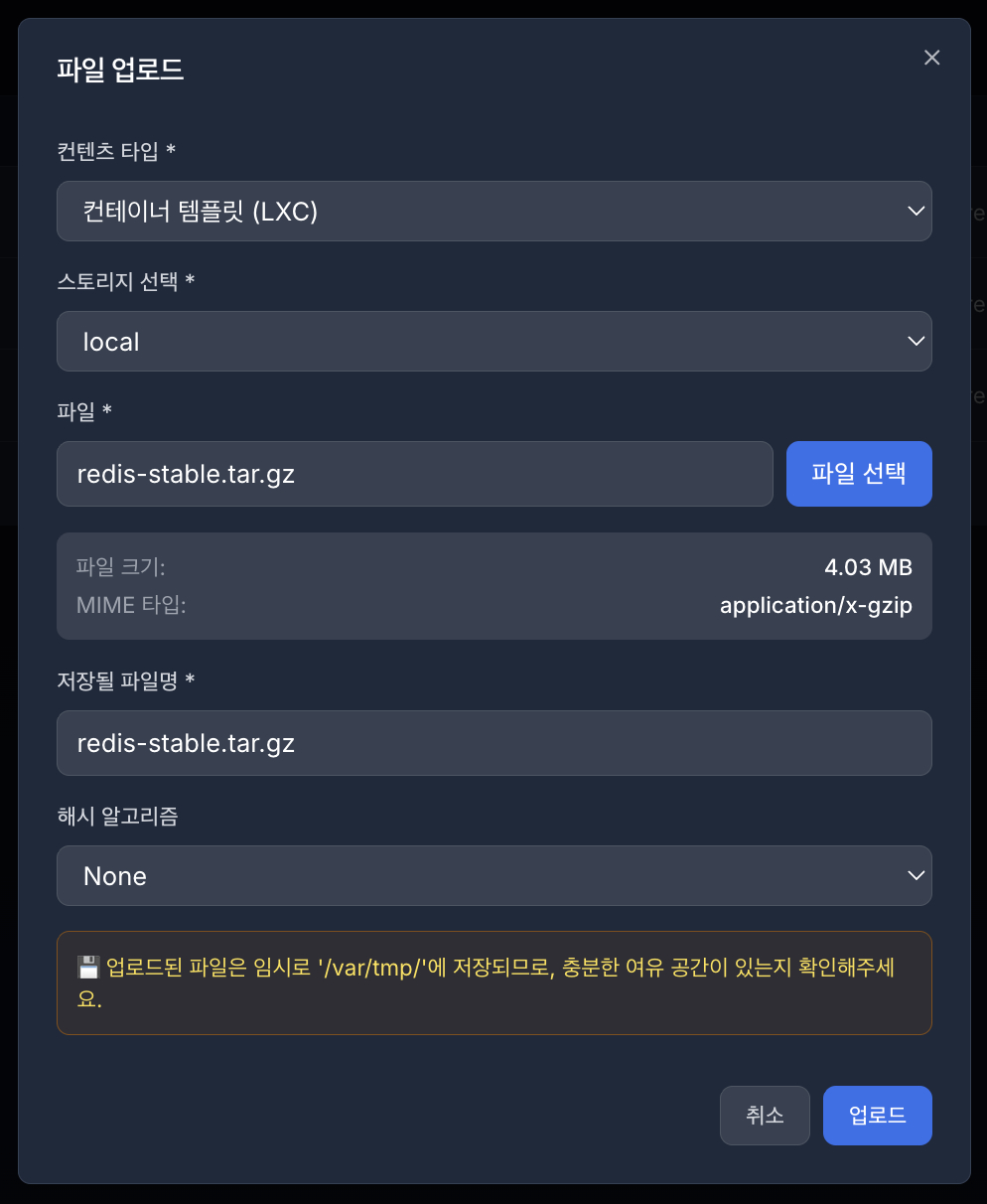Click the MIME 타입 value application/x-gzip
Screen dimensions: 987x1204
[815, 605]
